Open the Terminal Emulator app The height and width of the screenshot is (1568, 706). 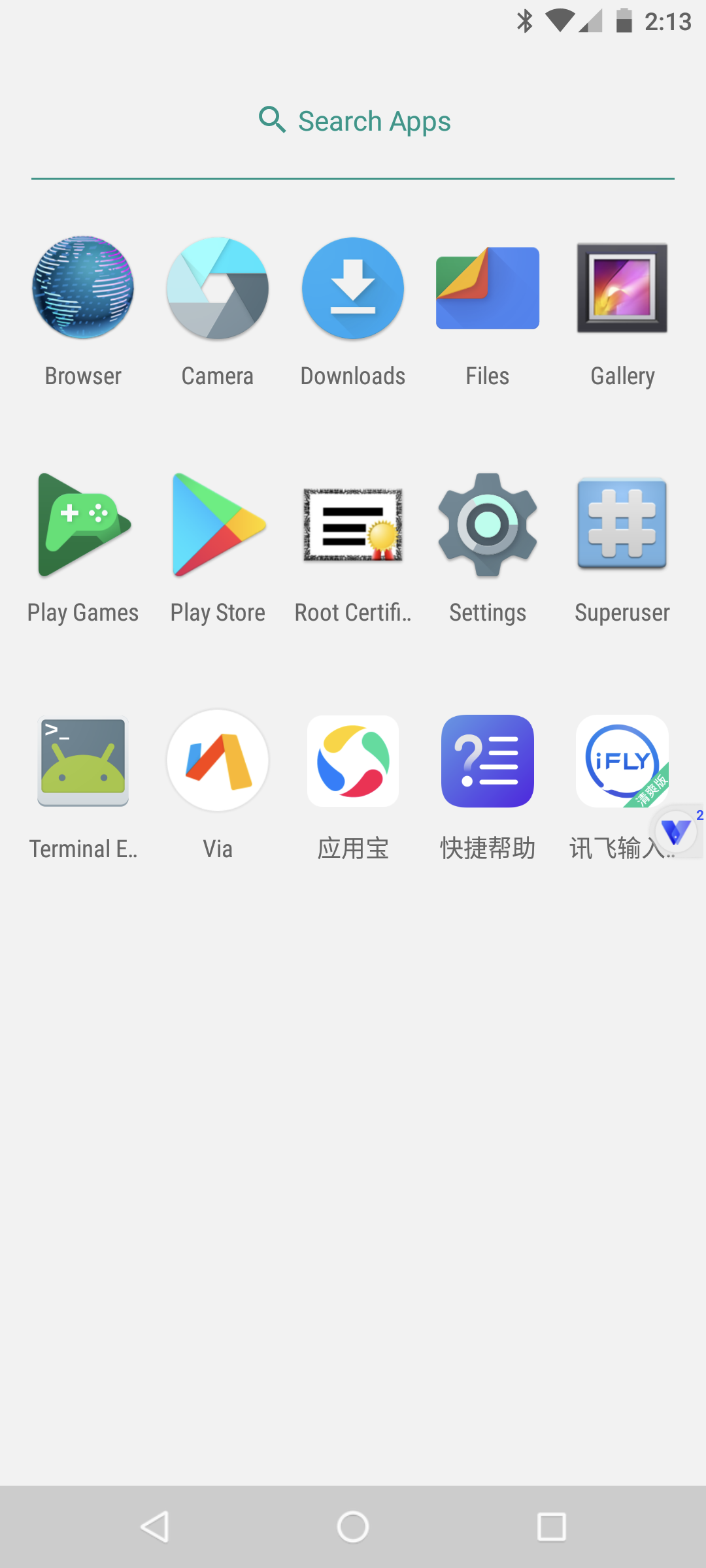coord(83,762)
